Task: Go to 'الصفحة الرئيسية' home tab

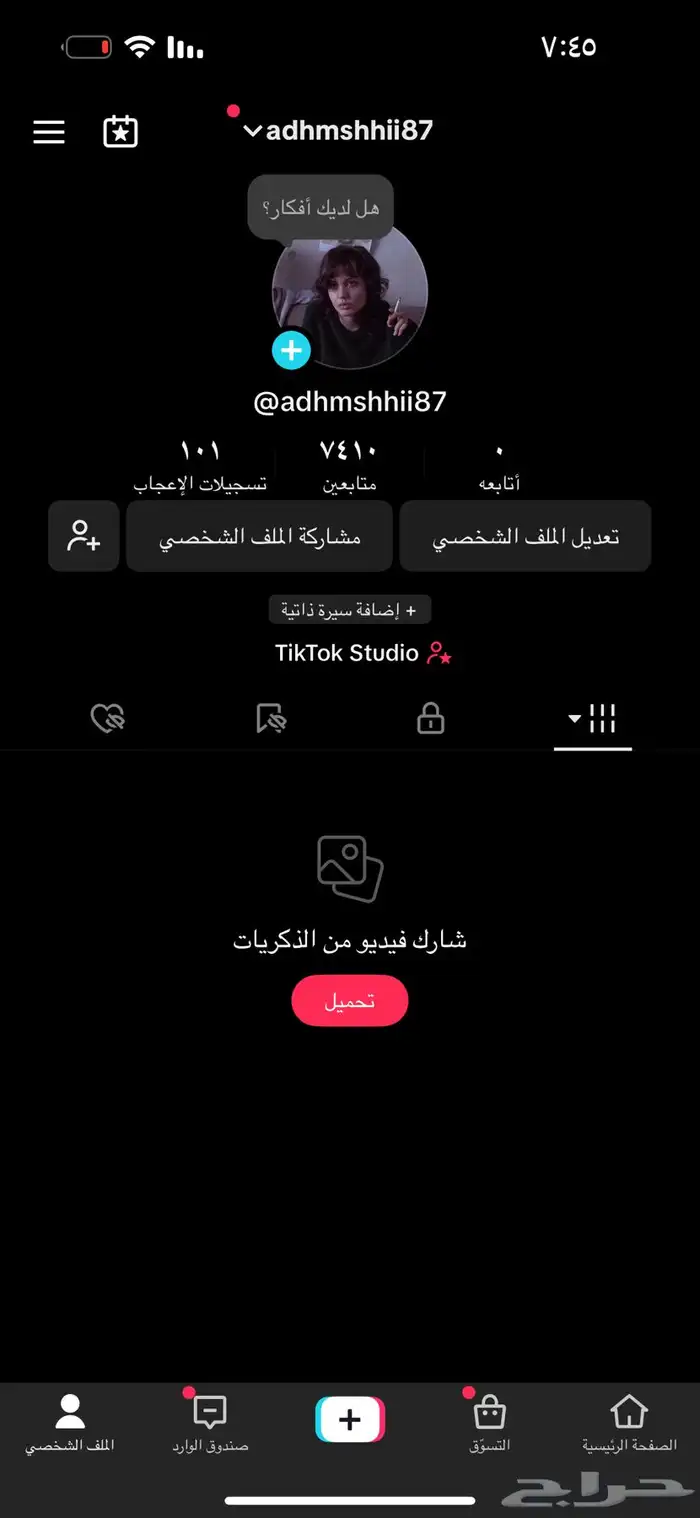Action: tap(629, 1422)
